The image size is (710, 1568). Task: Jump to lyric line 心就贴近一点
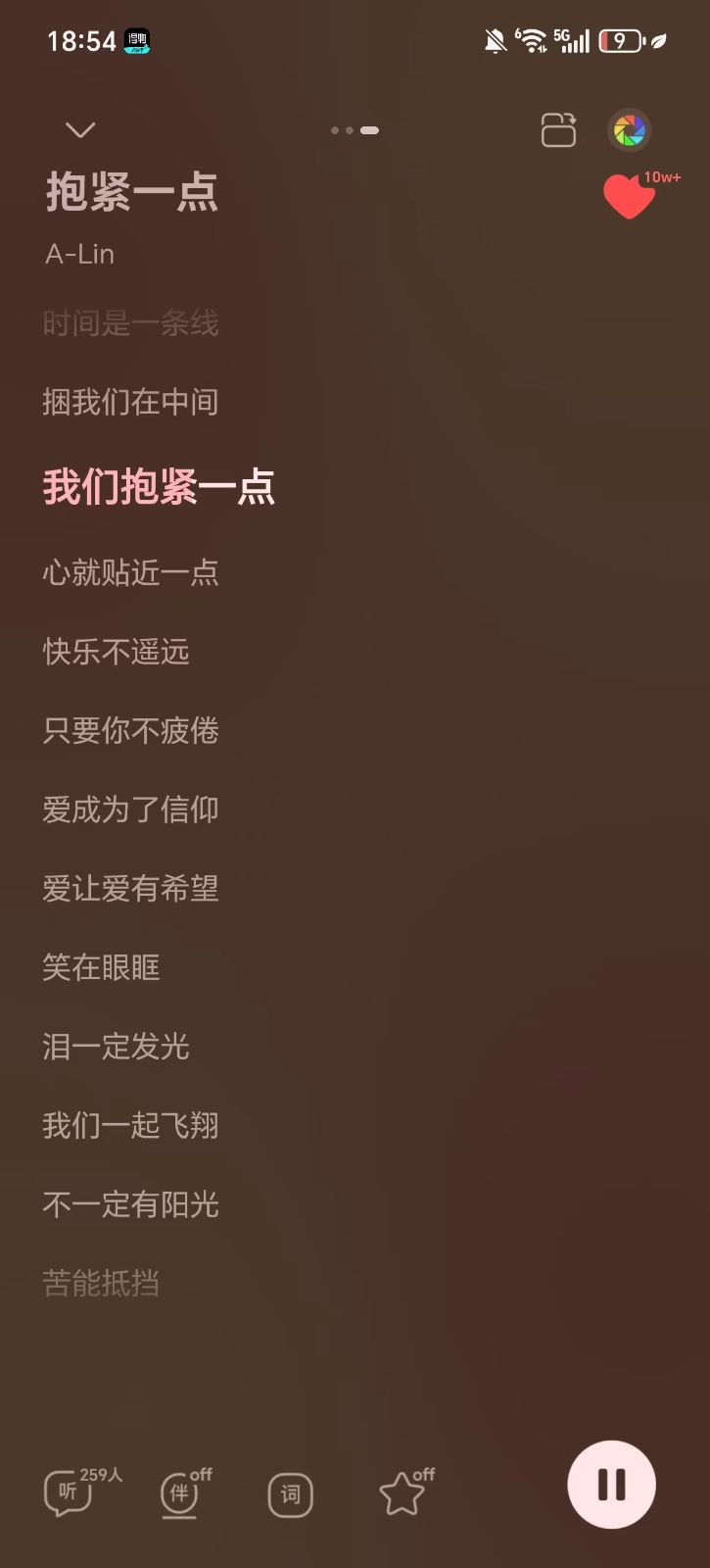[x=130, y=572]
